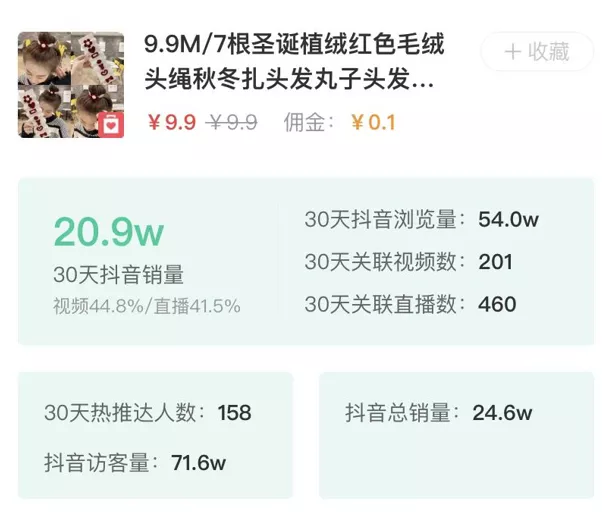The image size is (602, 515).
Task: Open the red hair tie product thumbnail
Action: click(x=70, y=85)
